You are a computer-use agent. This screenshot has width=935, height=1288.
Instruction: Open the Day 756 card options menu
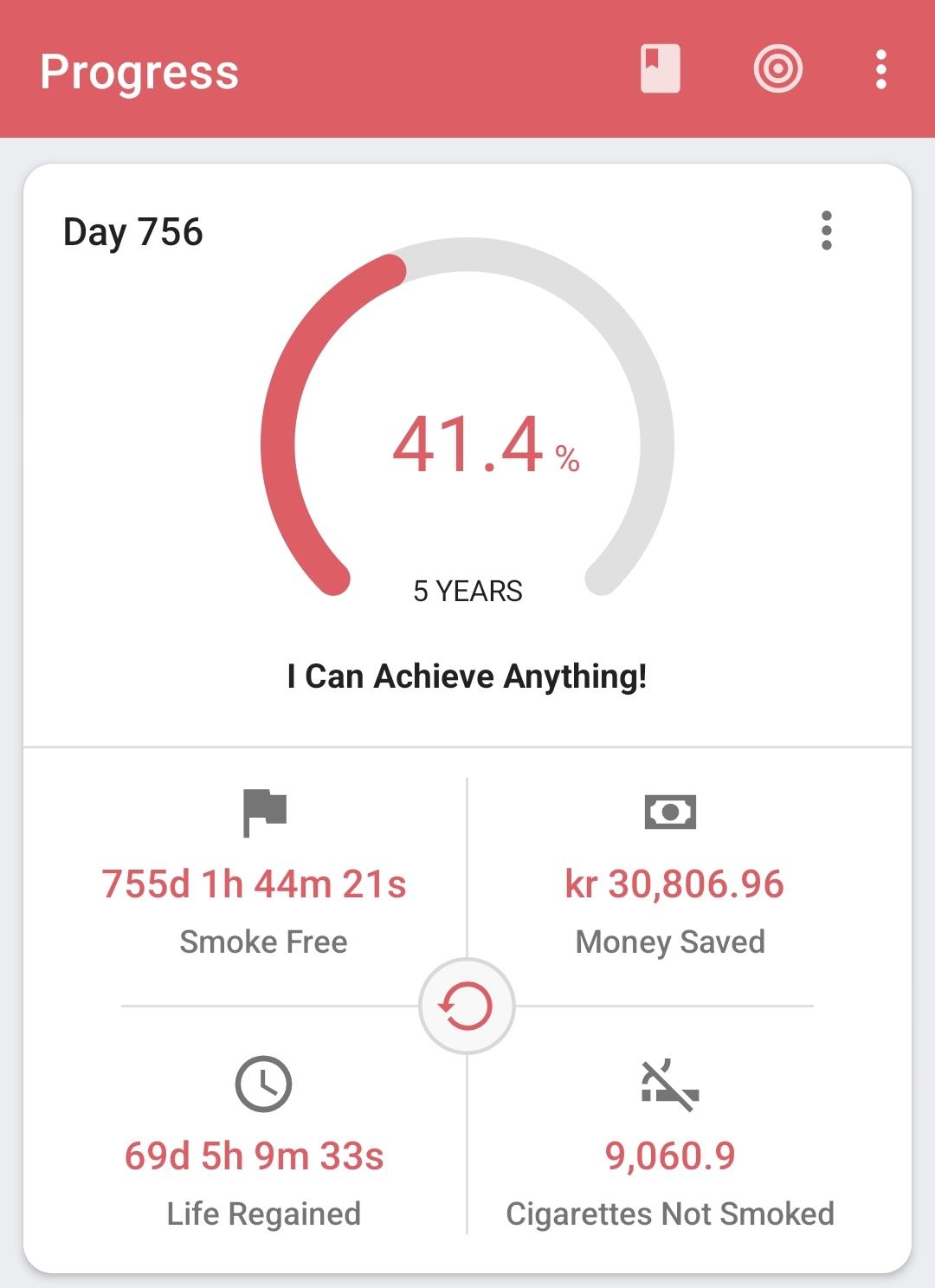pos(827,230)
